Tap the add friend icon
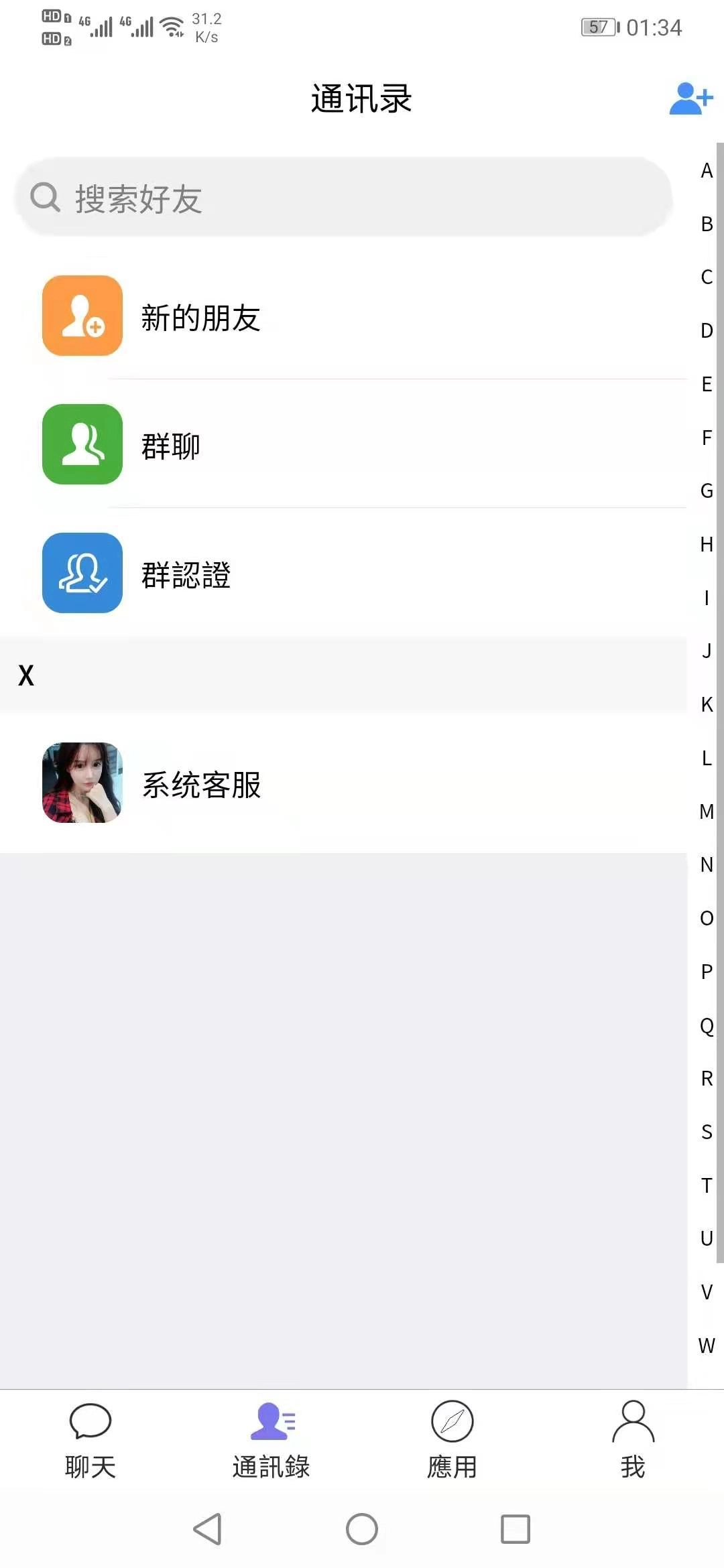The height and width of the screenshot is (1568, 724). 690,99
